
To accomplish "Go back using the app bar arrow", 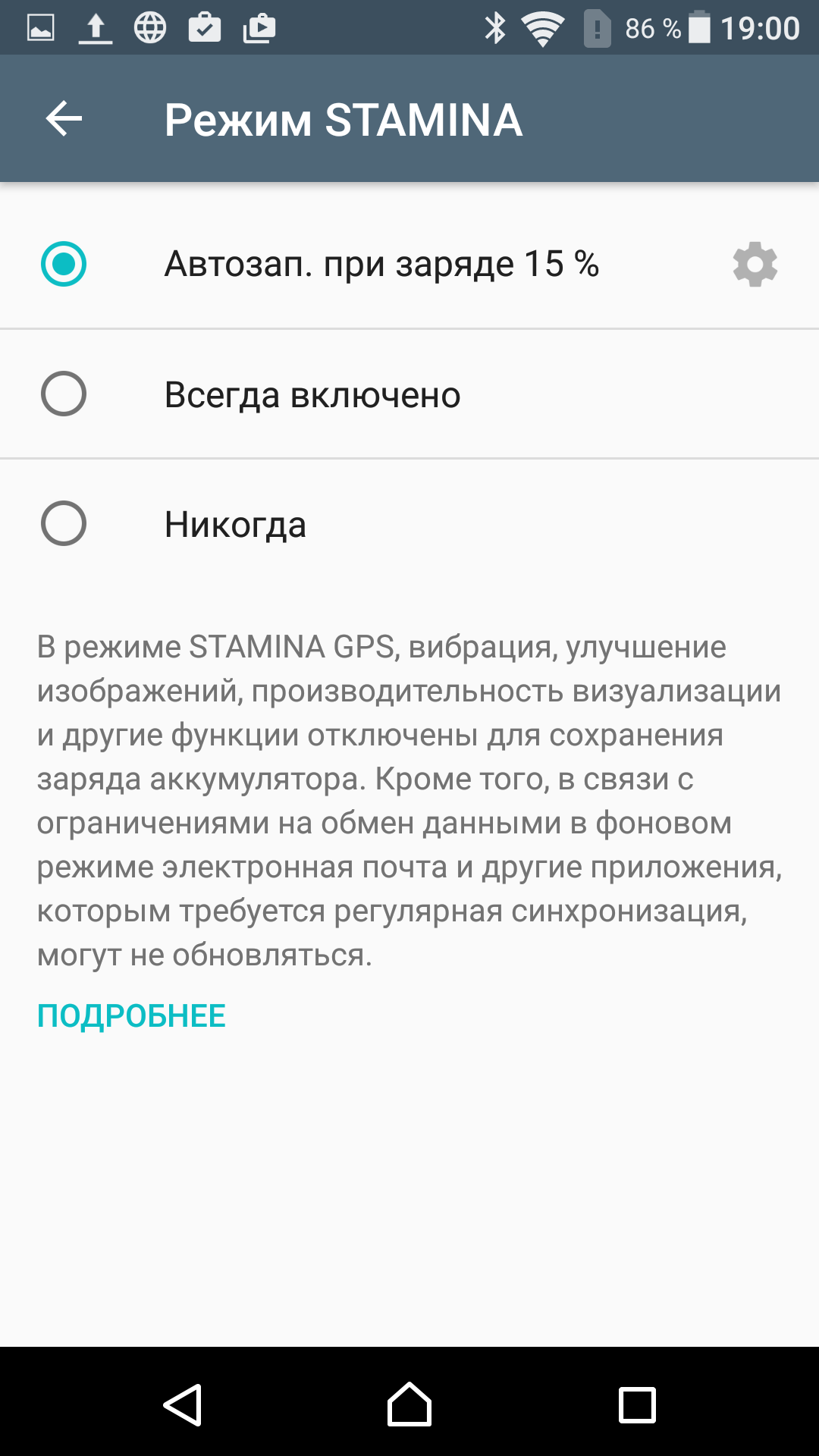I will 64,119.
